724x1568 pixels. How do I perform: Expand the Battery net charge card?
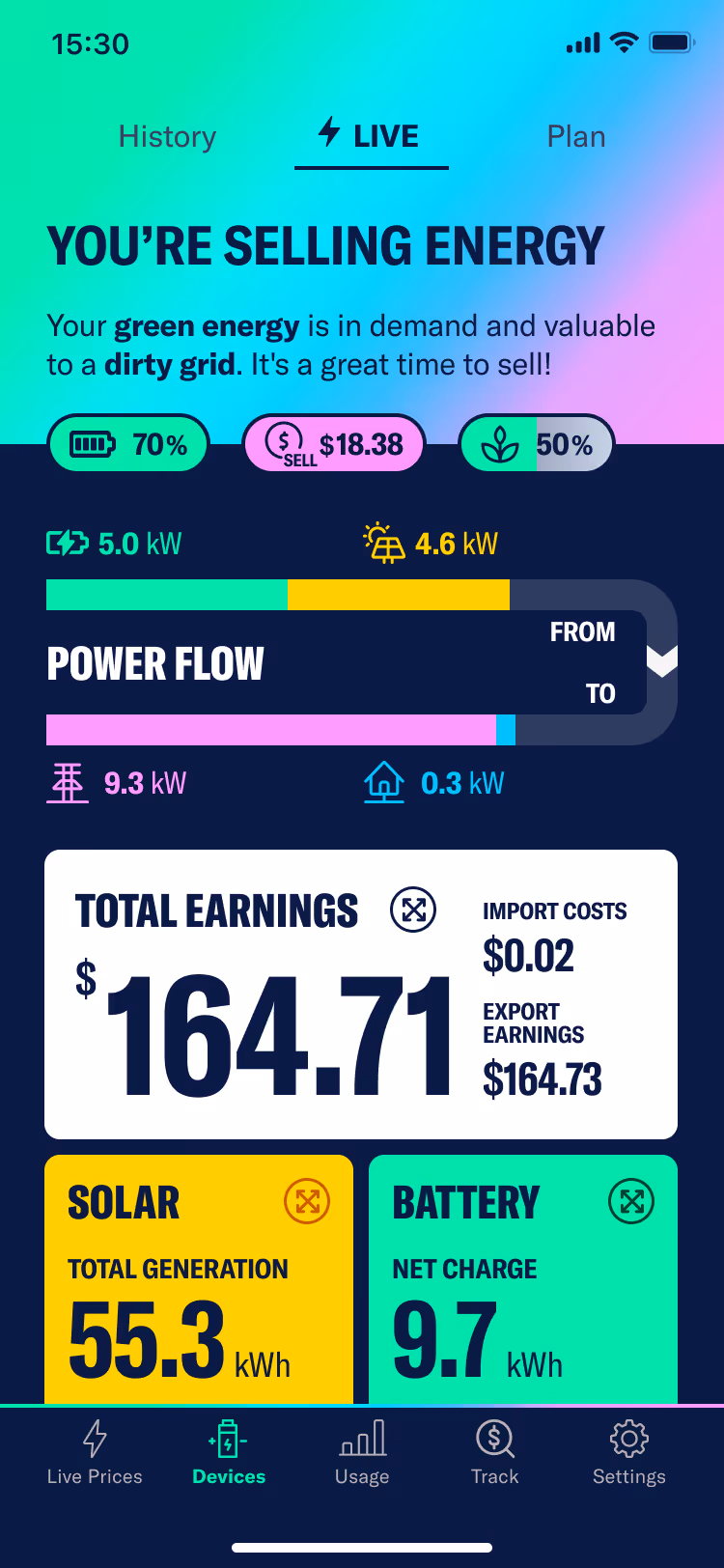pos(631,1201)
